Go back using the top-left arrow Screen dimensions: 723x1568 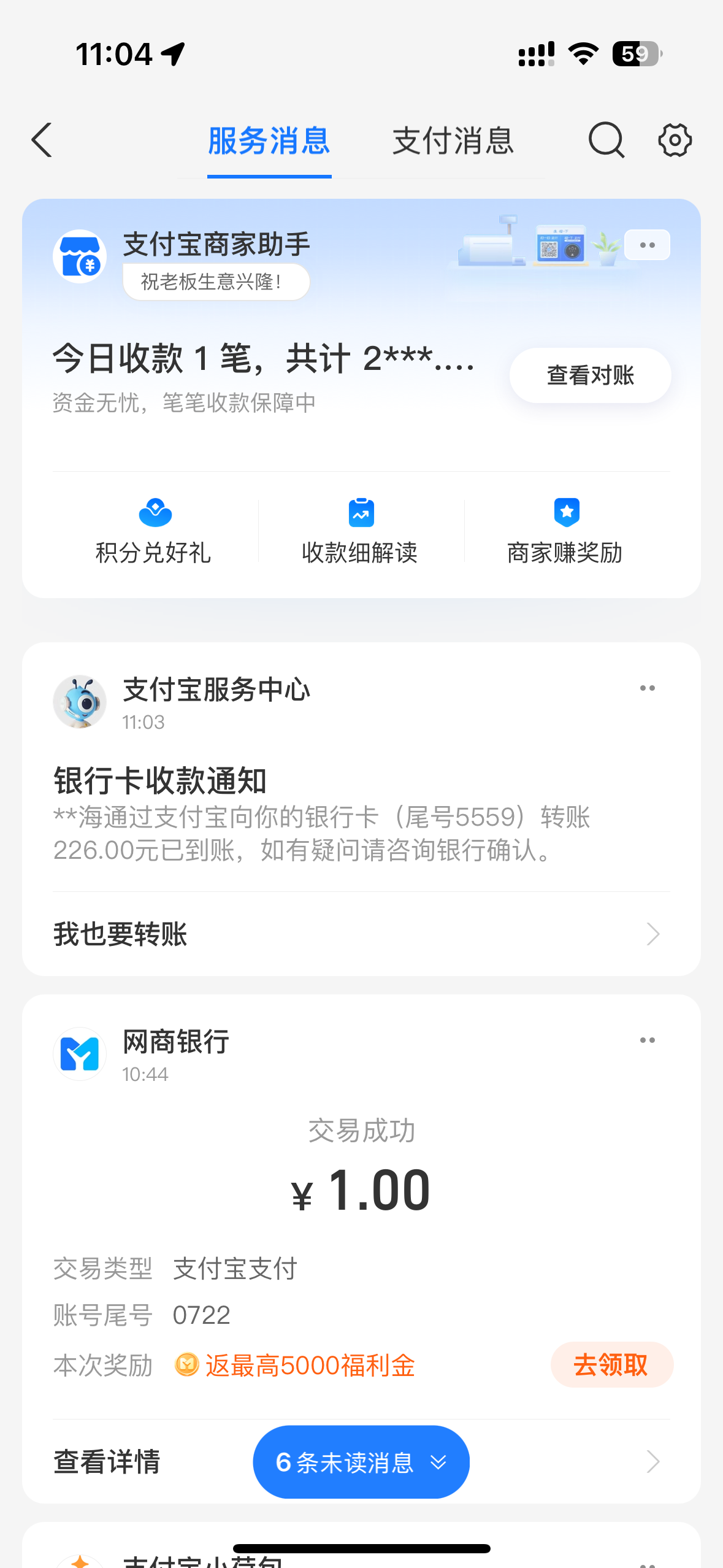click(42, 140)
